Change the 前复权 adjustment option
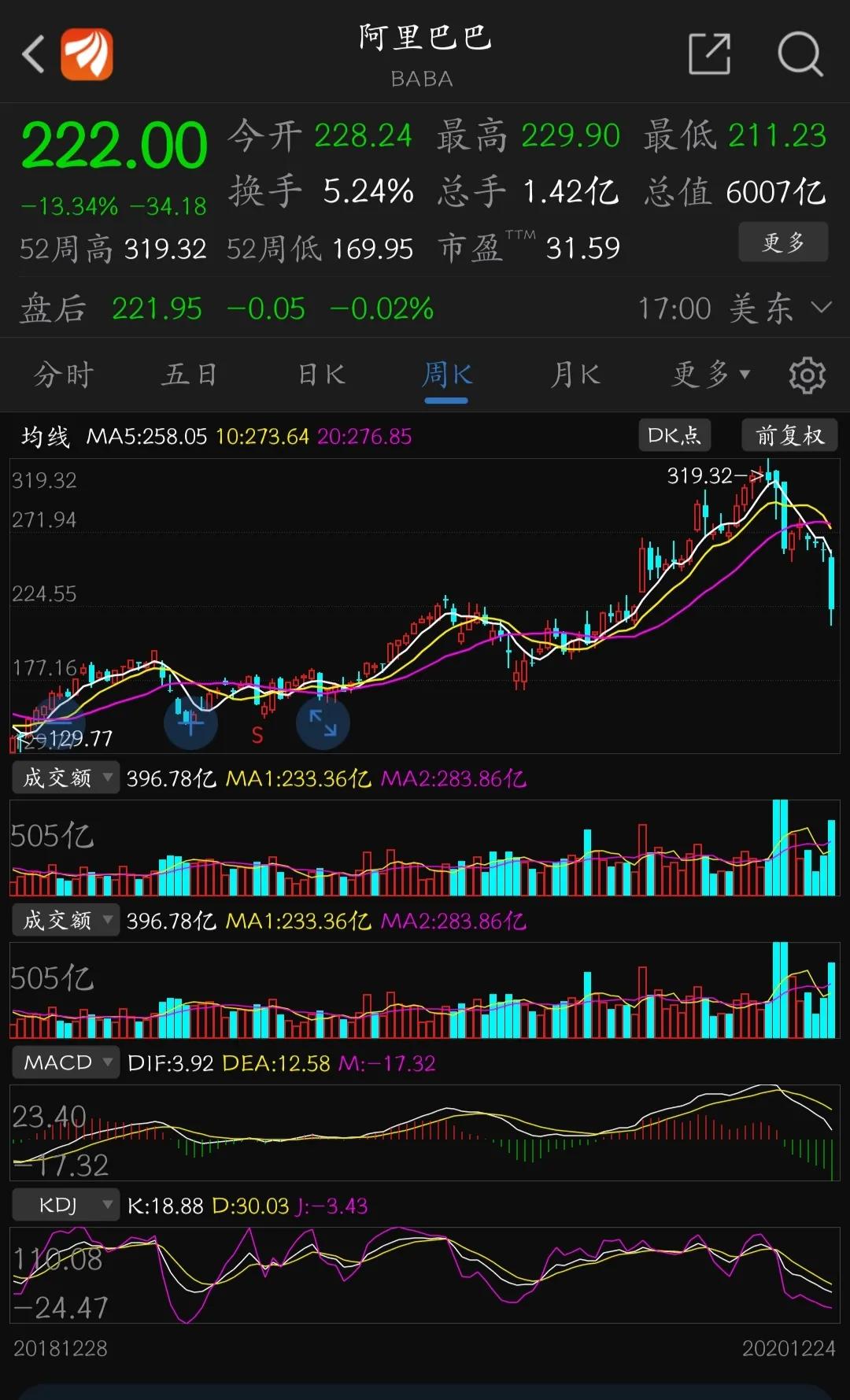850x1400 pixels. click(789, 435)
